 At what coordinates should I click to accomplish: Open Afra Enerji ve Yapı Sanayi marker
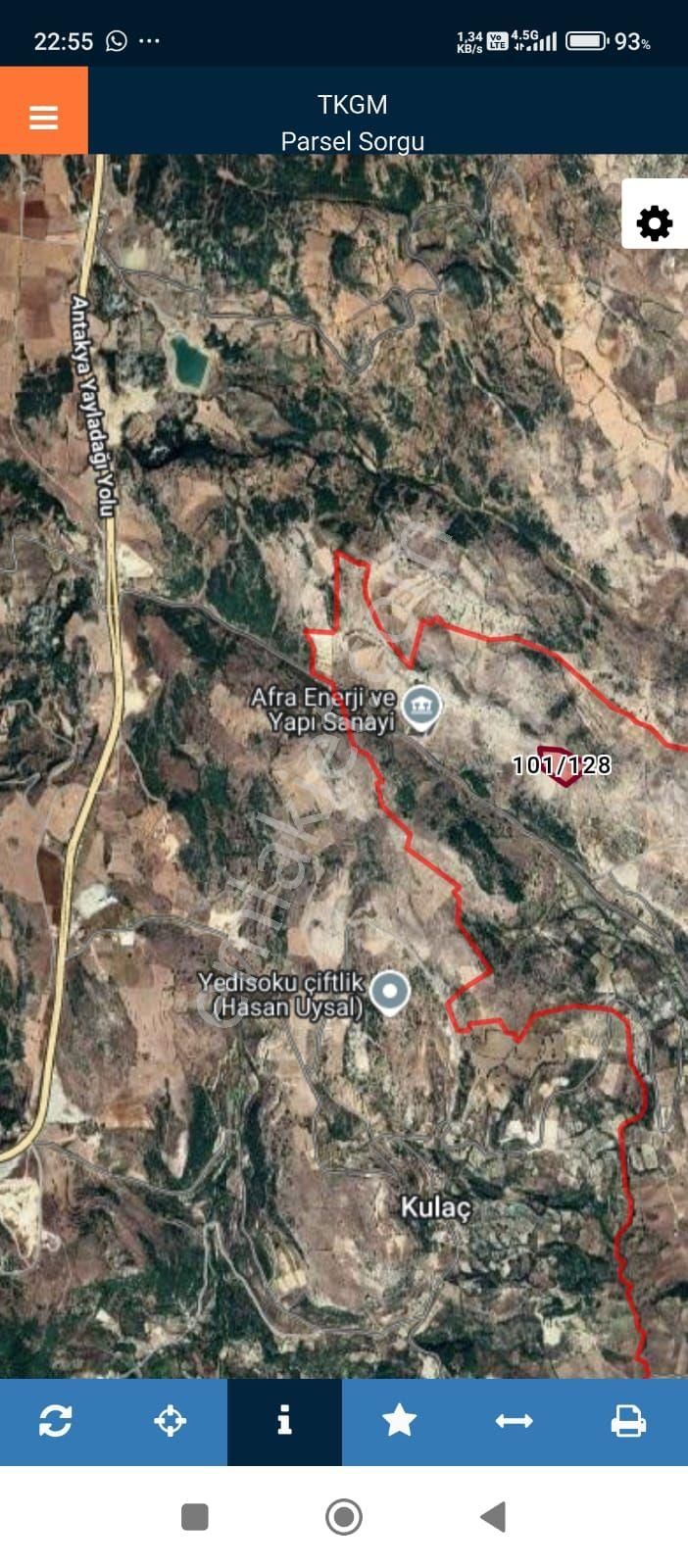(422, 708)
